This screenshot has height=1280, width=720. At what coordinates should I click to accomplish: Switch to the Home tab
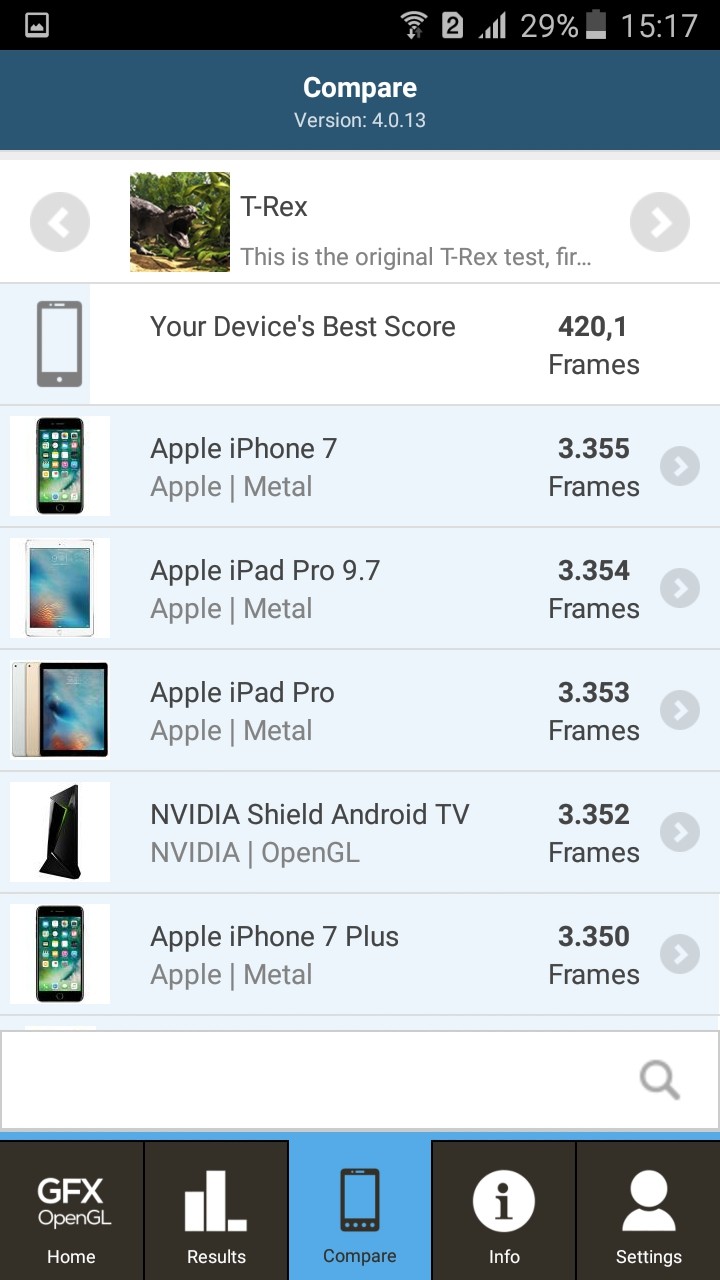72,1210
